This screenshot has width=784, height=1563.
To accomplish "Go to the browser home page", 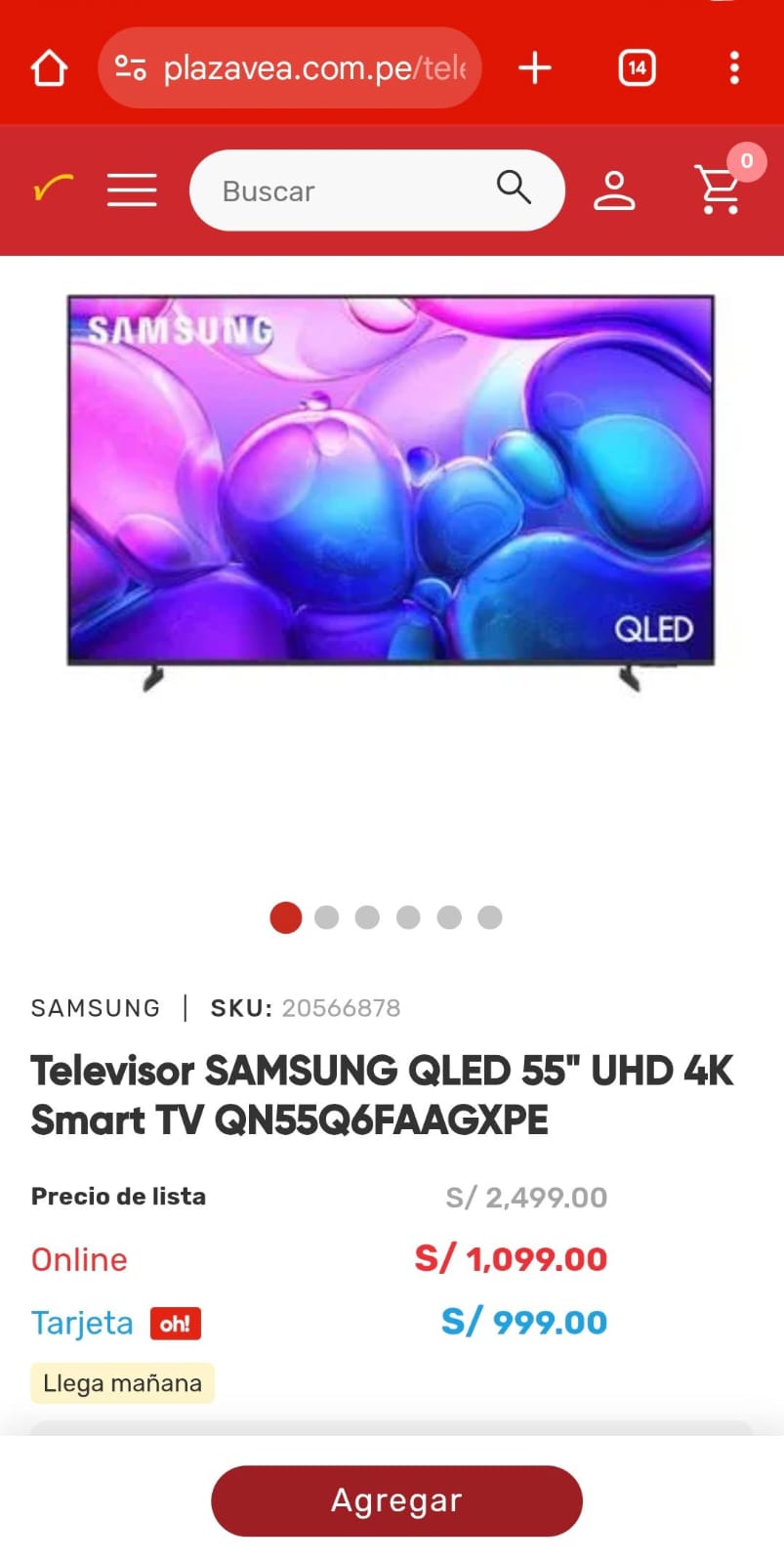I will [x=49, y=68].
